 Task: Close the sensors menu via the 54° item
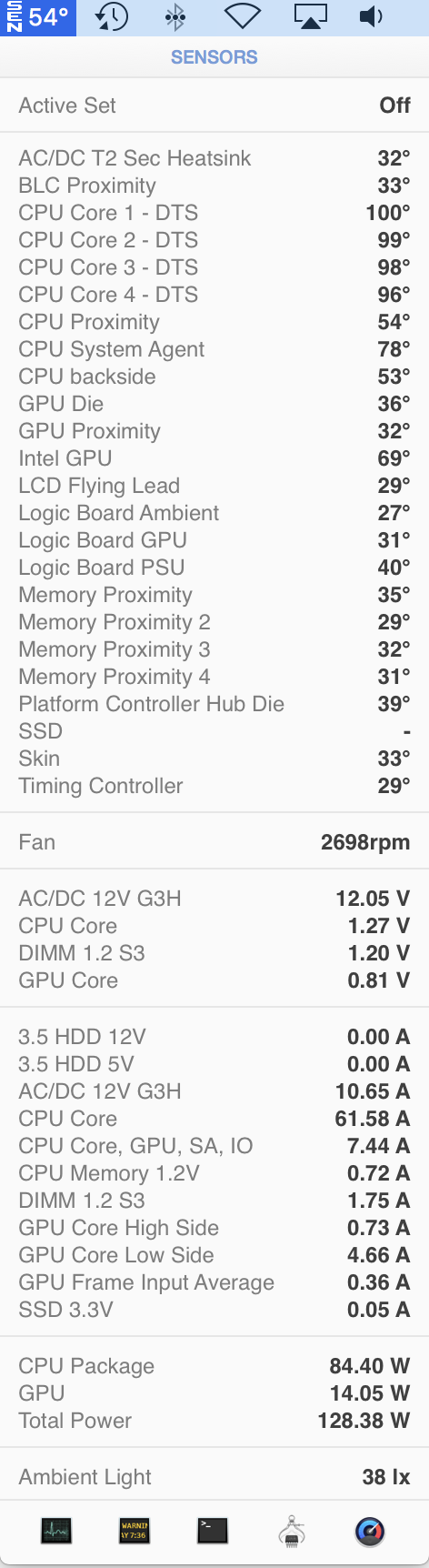38,17
